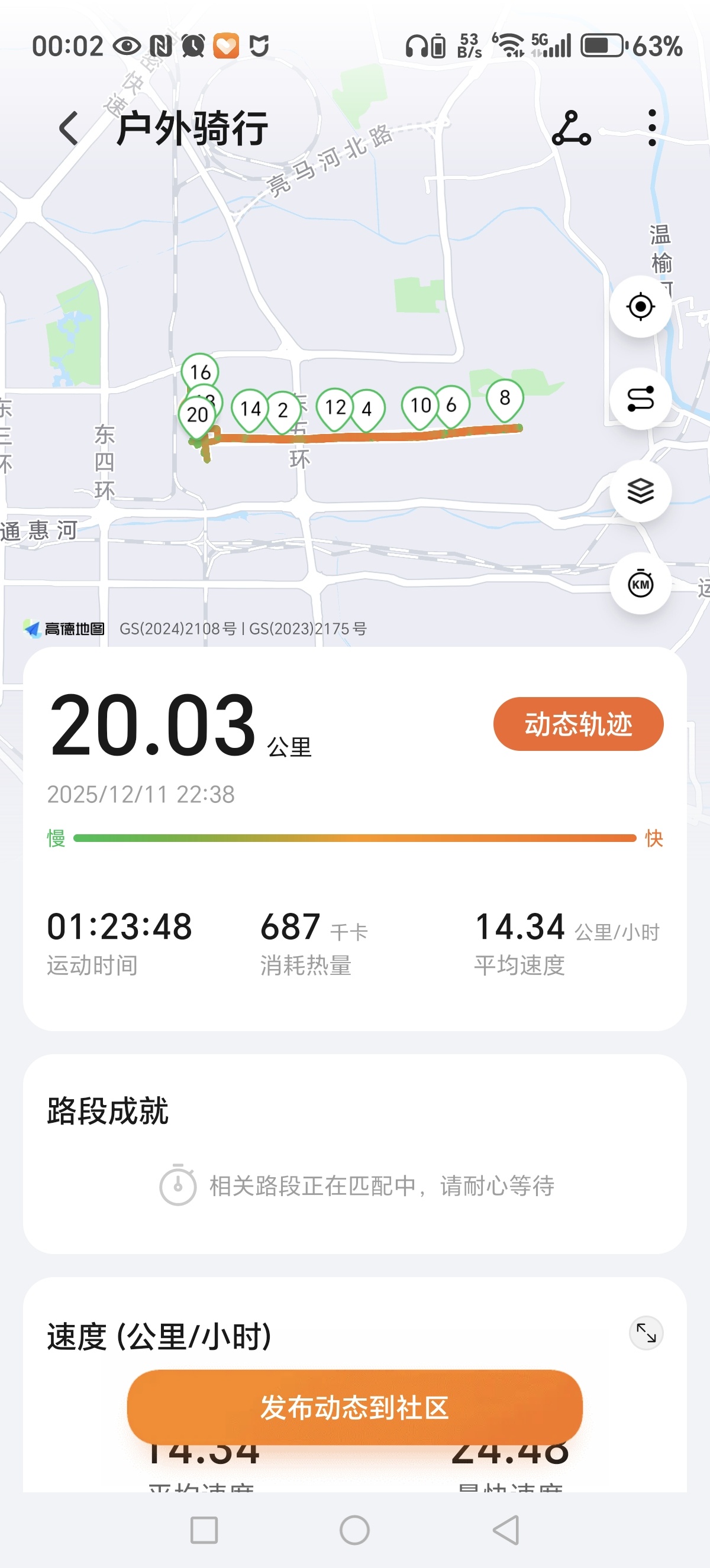The height and width of the screenshot is (1568, 710).
Task: Go back from the 户外骑行 page
Action: (69, 128)
